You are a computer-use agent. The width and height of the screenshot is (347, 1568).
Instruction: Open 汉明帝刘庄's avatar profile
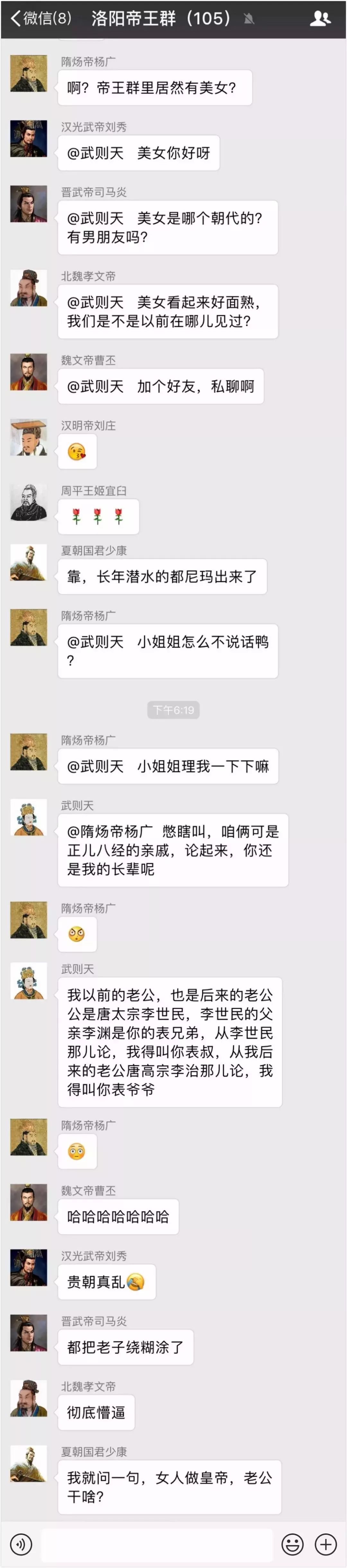point(29,437)
